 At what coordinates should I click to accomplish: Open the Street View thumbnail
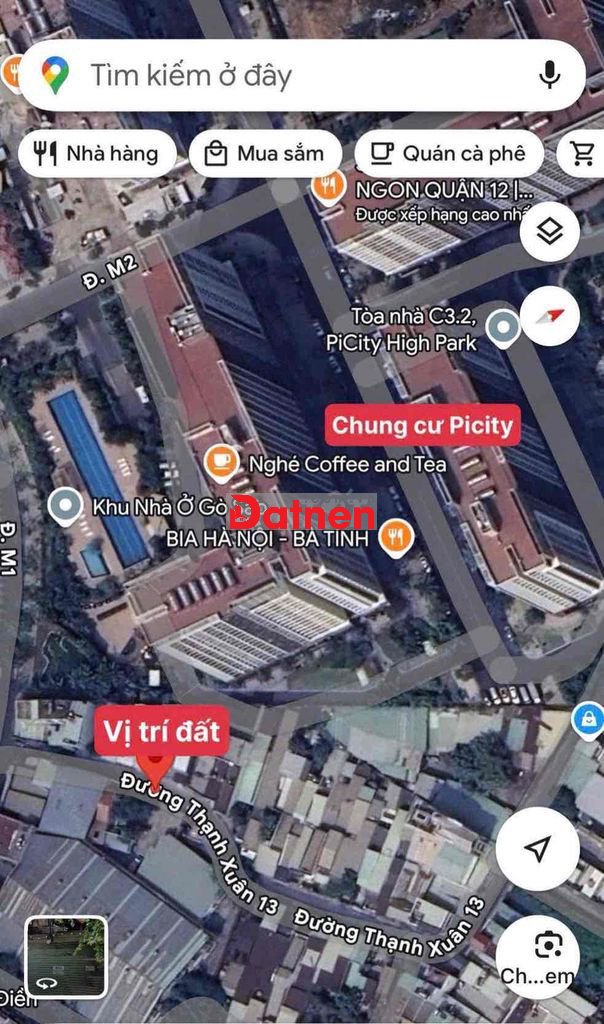66,956
